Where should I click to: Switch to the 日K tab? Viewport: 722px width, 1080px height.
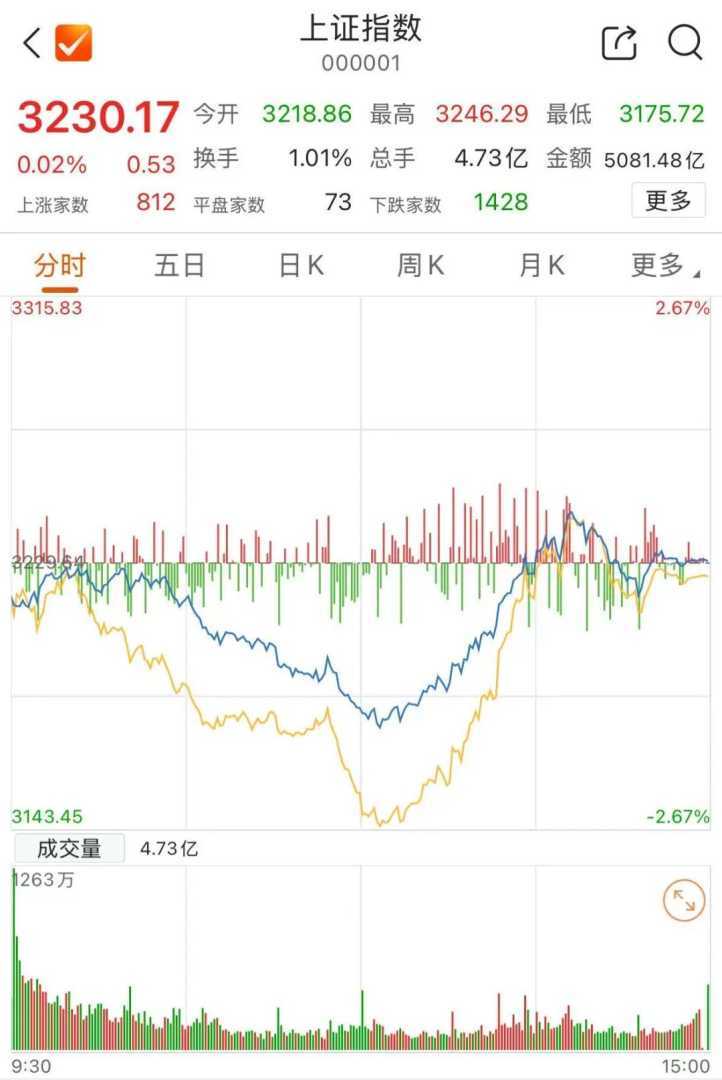[301, 265]
